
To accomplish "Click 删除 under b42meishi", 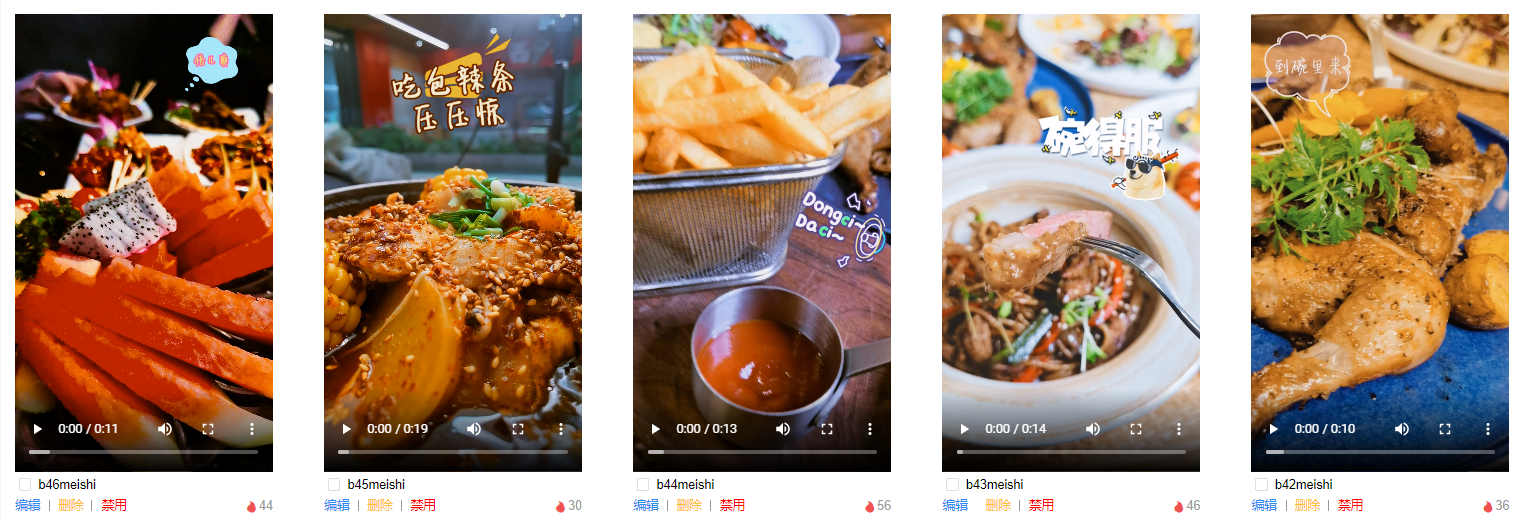I will [x=1307, y=505].
